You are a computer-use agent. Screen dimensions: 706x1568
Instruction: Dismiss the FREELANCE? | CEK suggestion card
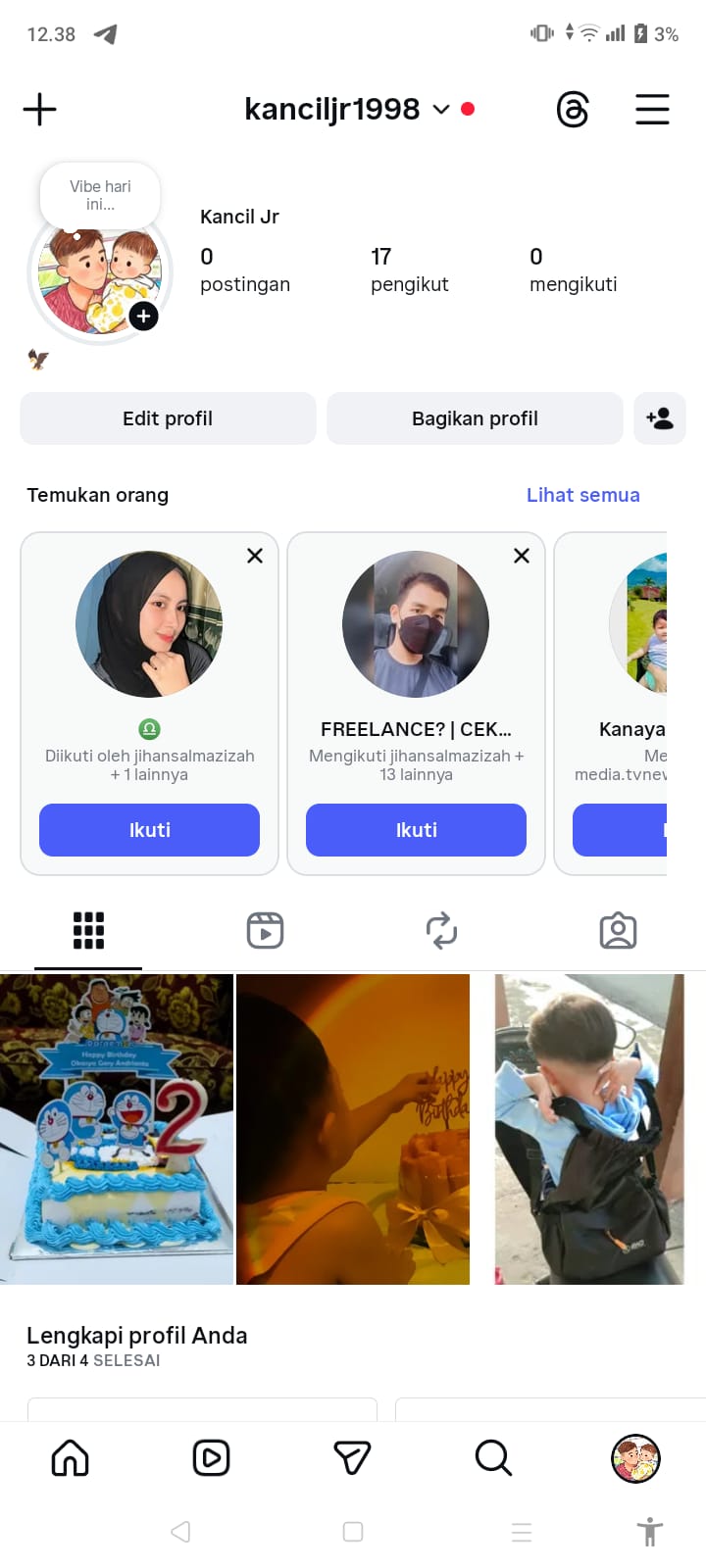point(522,556)
